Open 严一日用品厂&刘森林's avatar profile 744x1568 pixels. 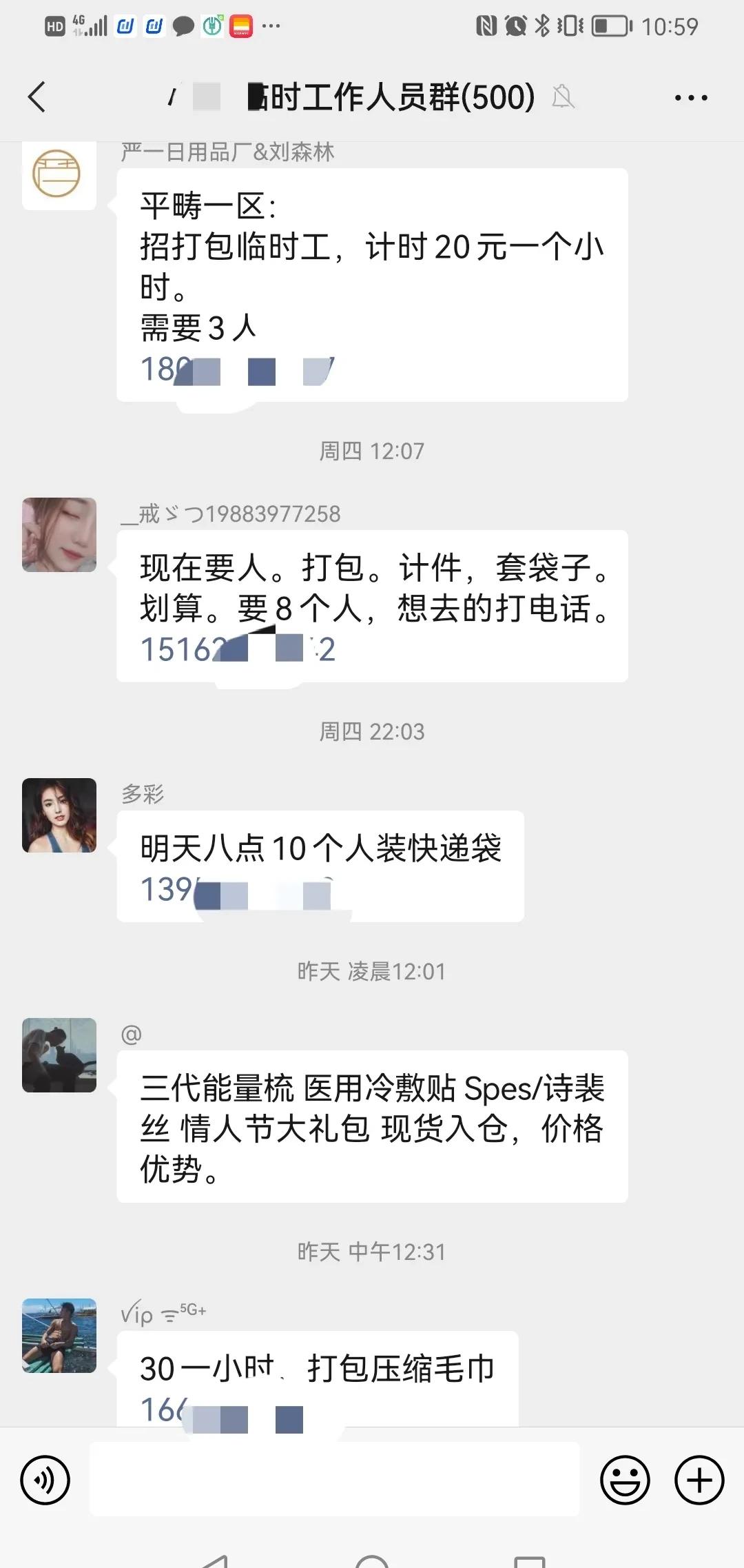[59, 175]
